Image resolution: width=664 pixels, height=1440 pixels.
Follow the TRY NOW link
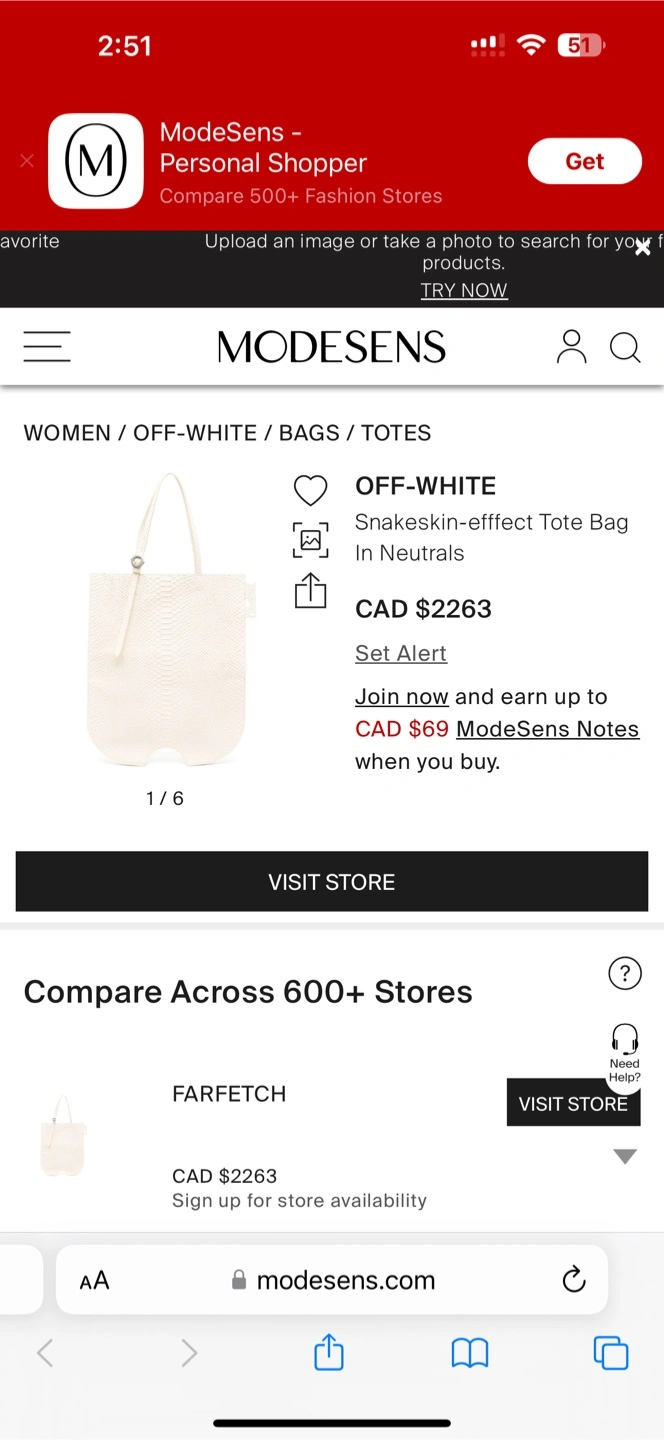(x=464, y=291)
